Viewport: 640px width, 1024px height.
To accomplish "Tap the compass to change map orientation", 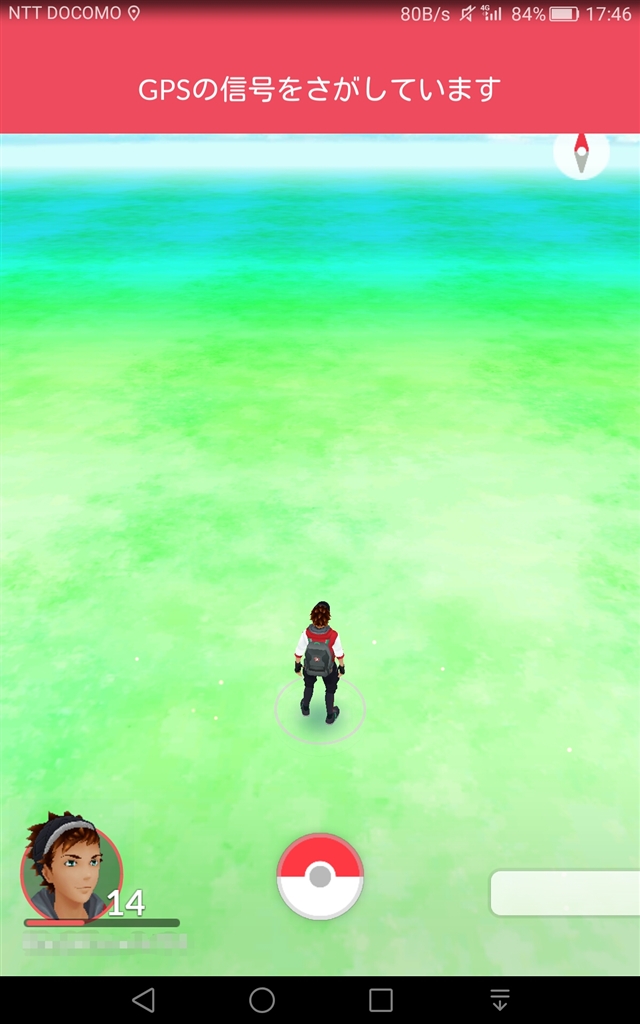I will (581, 154).
